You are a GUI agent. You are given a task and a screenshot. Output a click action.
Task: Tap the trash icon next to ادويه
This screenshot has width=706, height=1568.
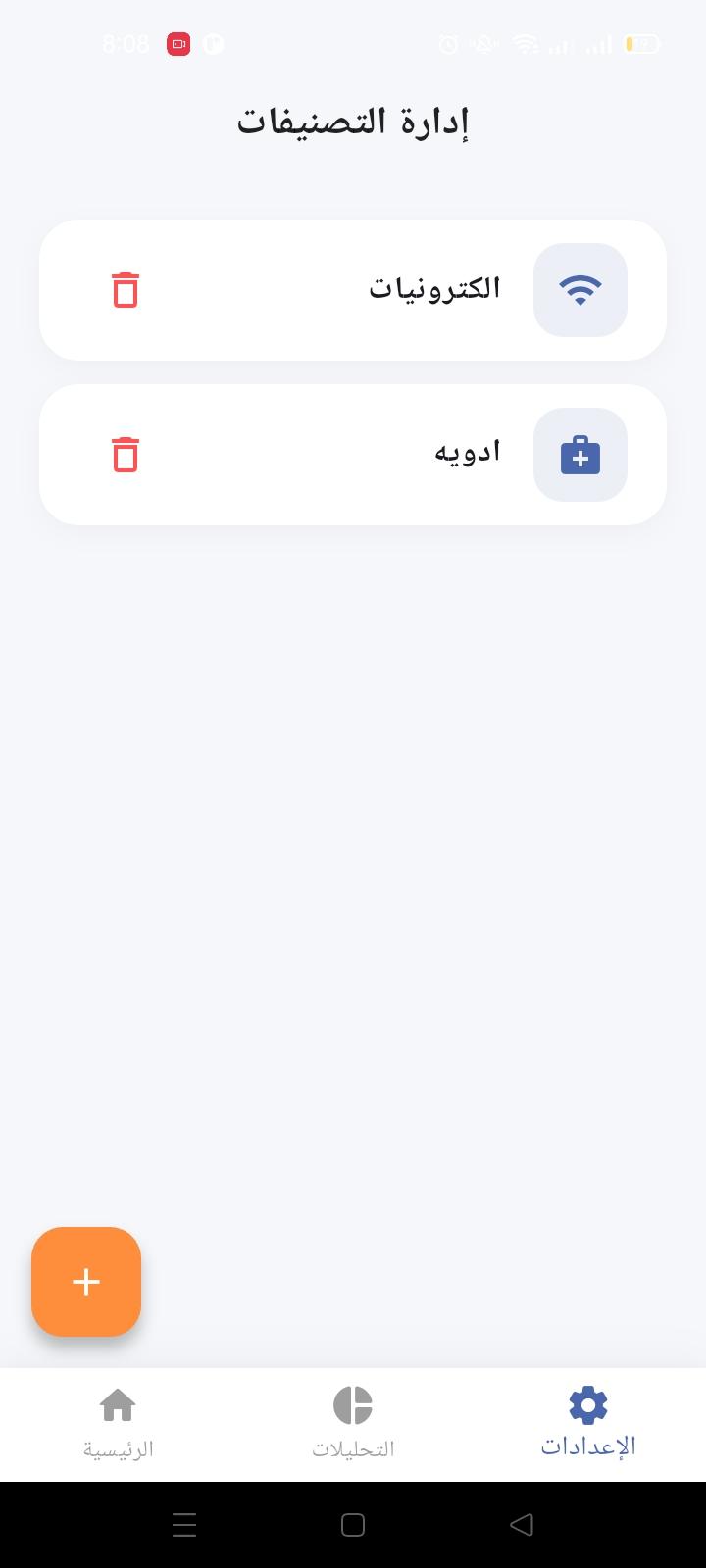click(x=125, y=454)
